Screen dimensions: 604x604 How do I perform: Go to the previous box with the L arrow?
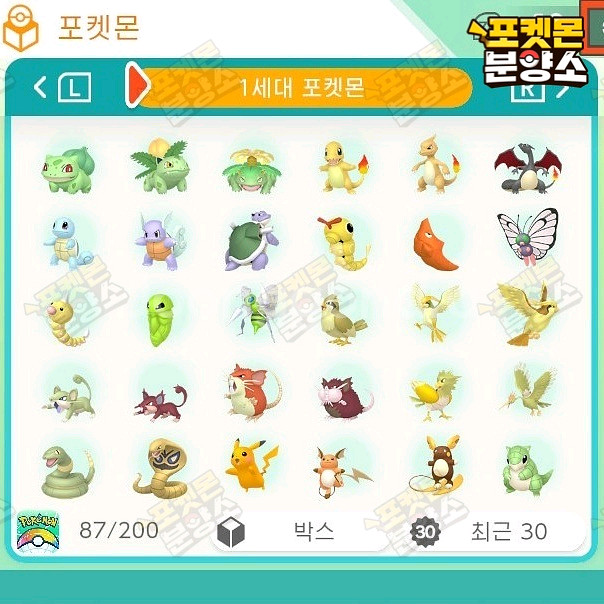[62, 88]
